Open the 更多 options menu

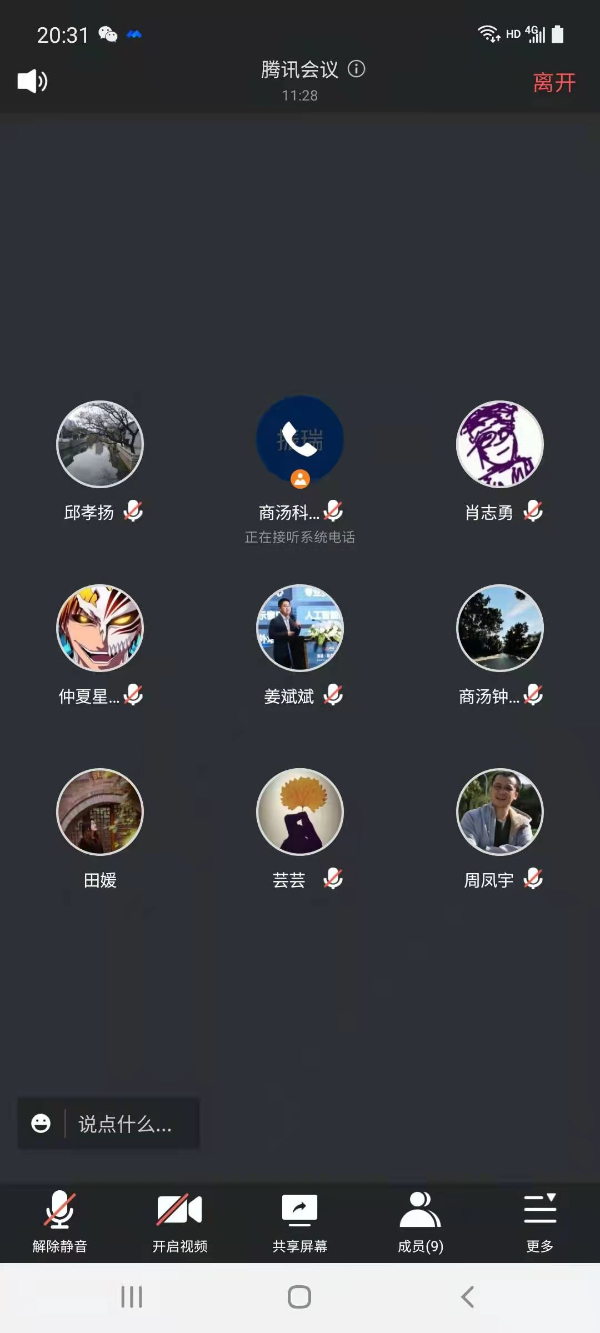coord(540,1221)
